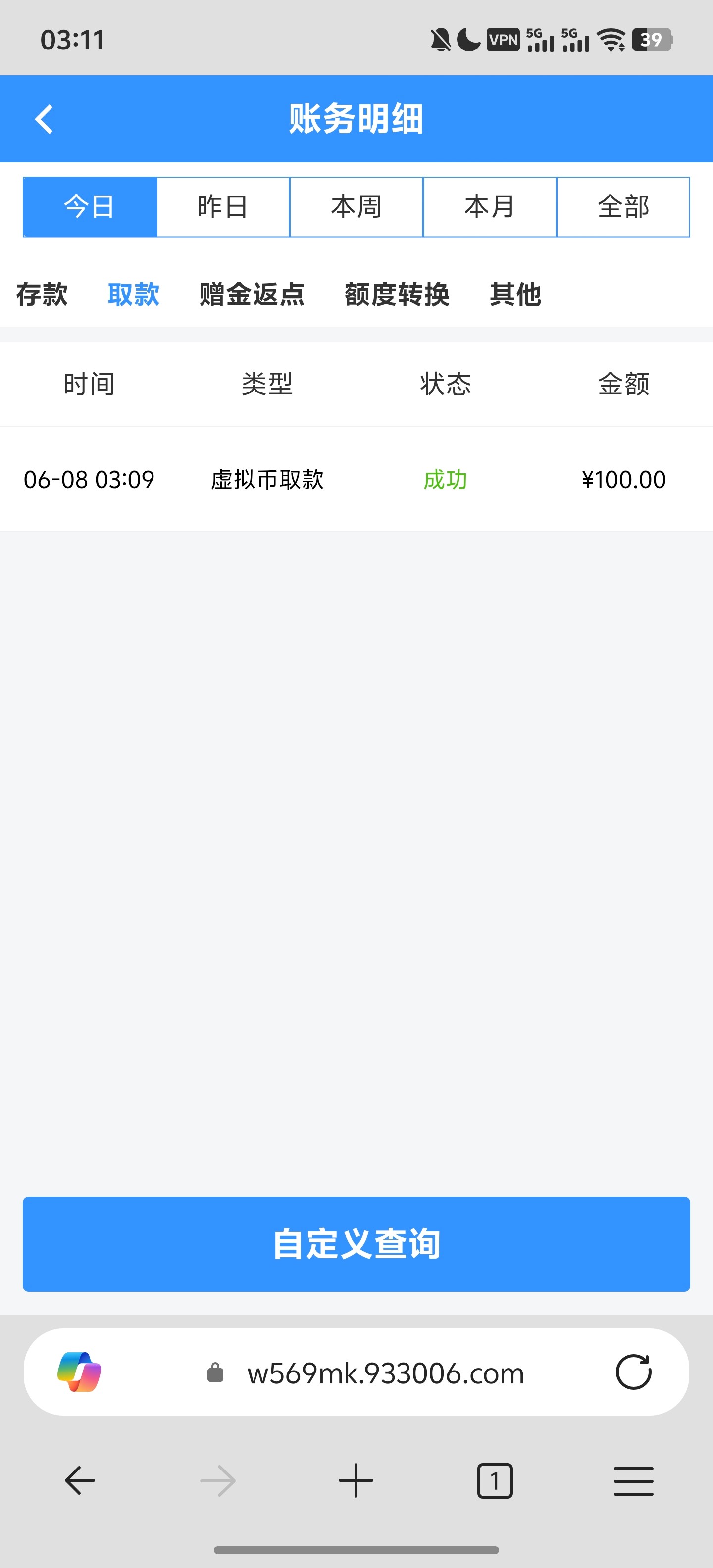Switch to the 存款 tab
Screen dimensions: 713x1568
coord(42,294)
